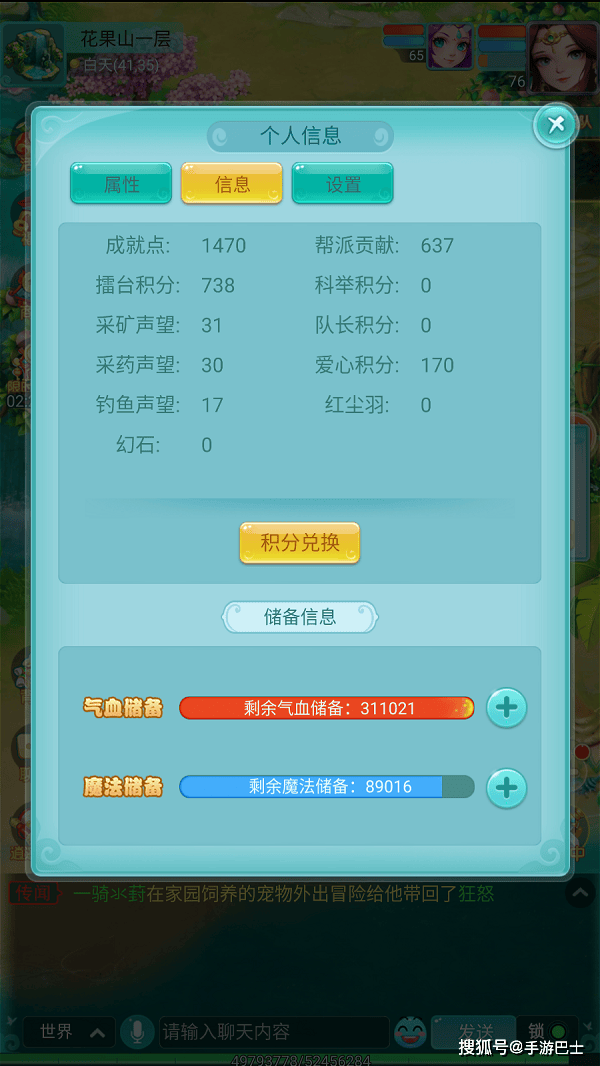Add more 气血储备 with plus button
The width and height of the screenshot is (600, 1066).
point(506,708)
